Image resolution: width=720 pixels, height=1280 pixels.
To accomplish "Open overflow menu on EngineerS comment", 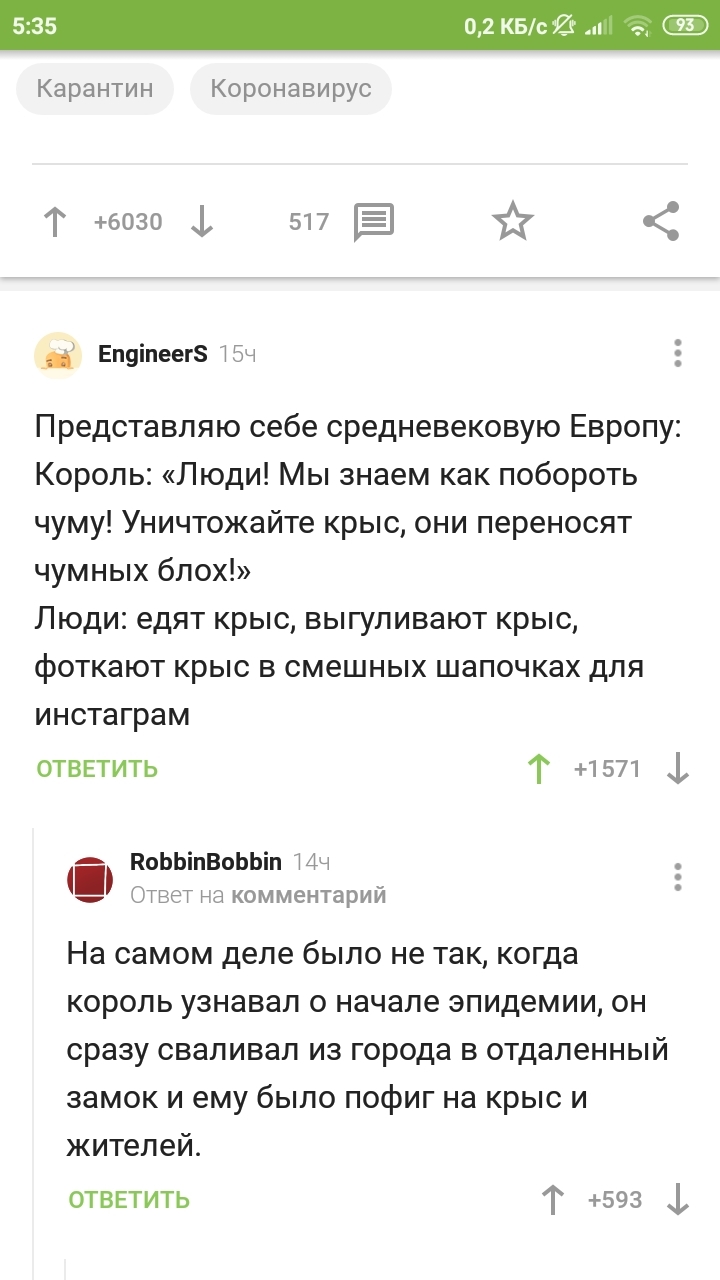I will pos(678,353).
